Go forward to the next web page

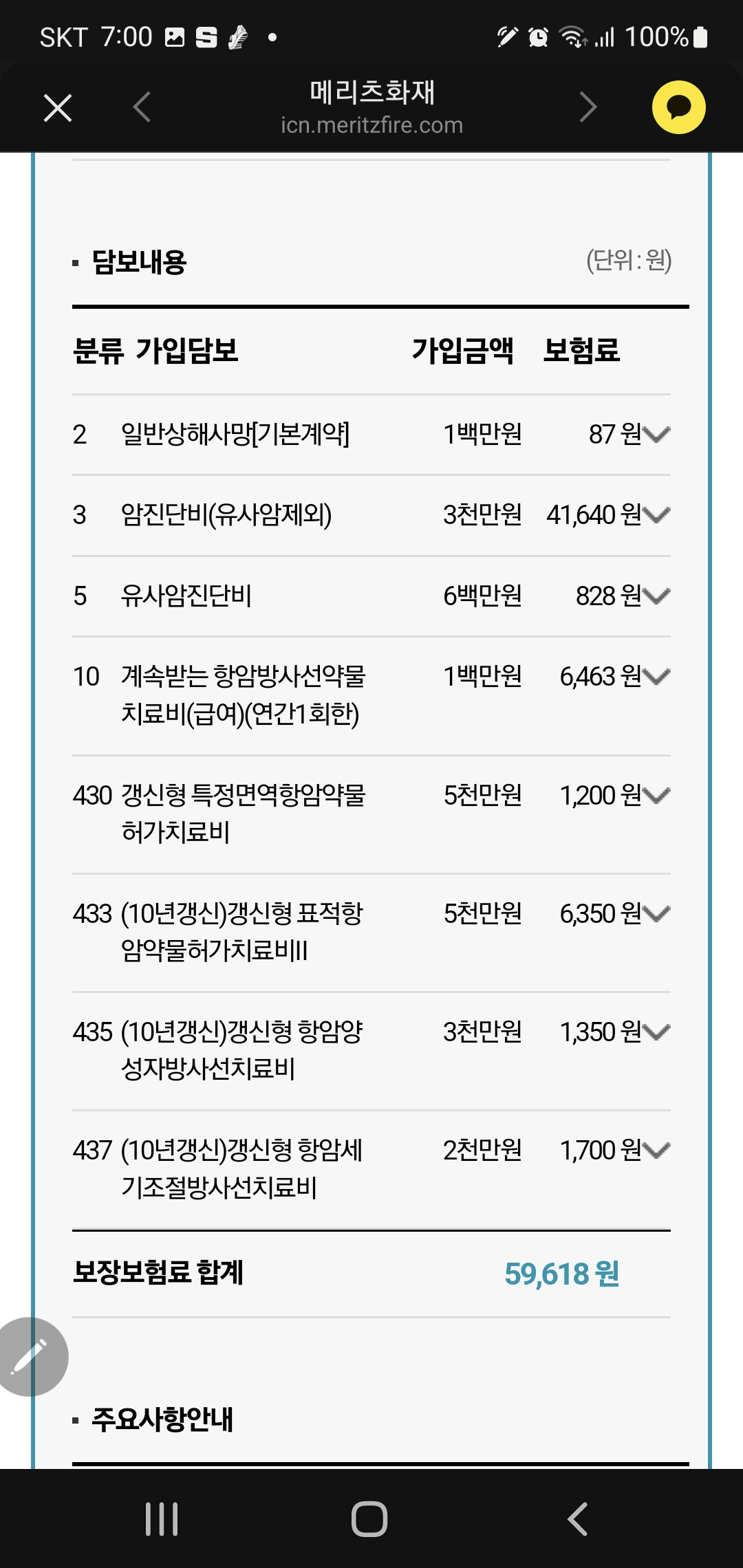(588, 107)
